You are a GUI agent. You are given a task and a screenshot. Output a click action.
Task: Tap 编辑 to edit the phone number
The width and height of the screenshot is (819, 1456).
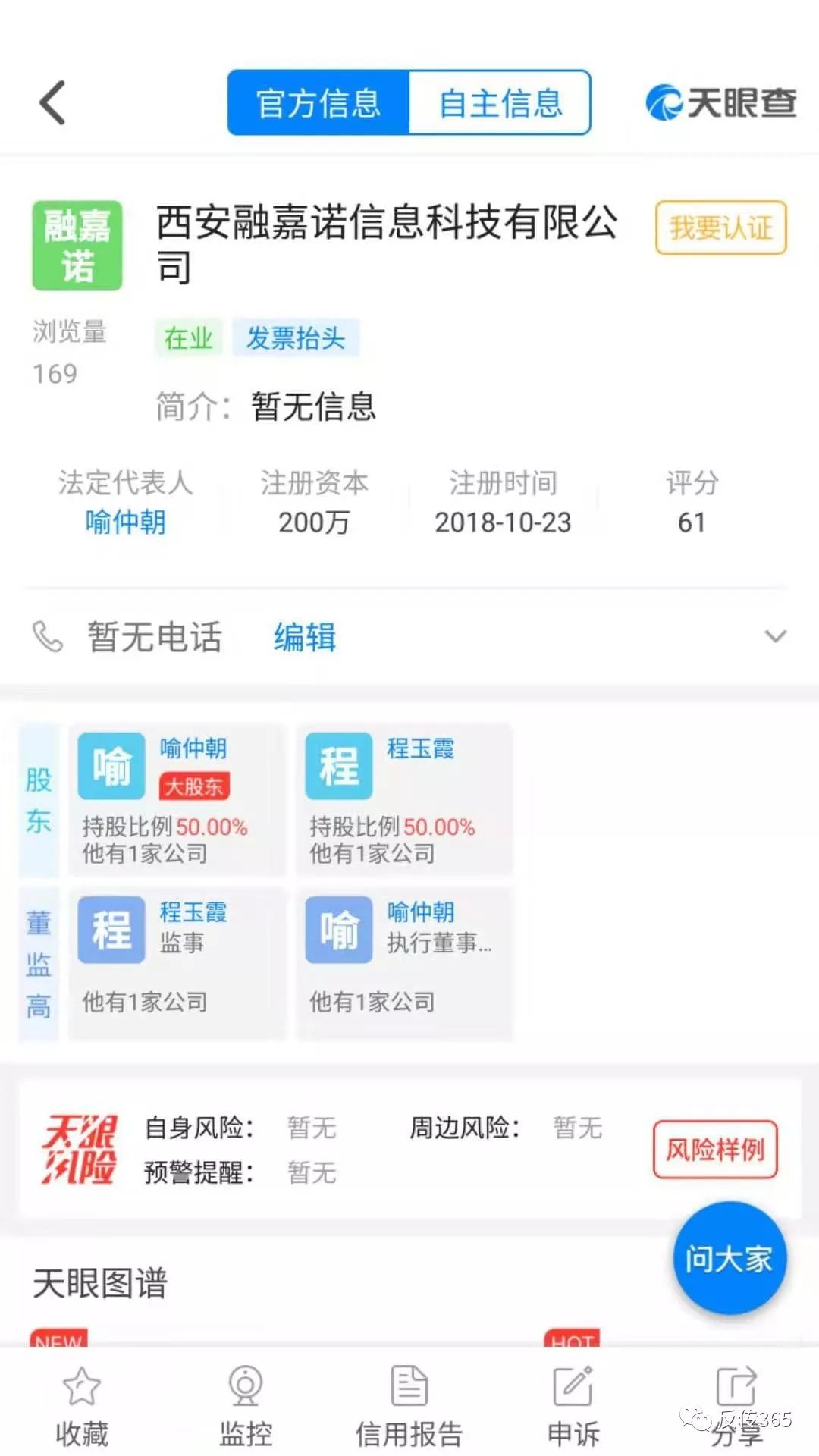[305, 637]
